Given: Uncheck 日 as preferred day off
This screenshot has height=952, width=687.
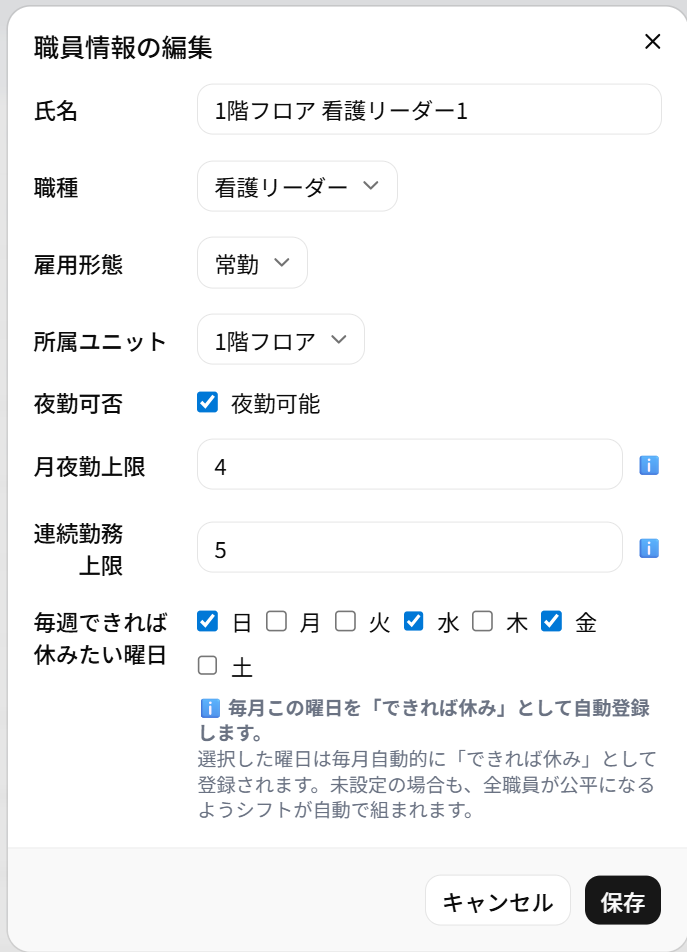Looking at the screenshot, I should coord(208,621).
